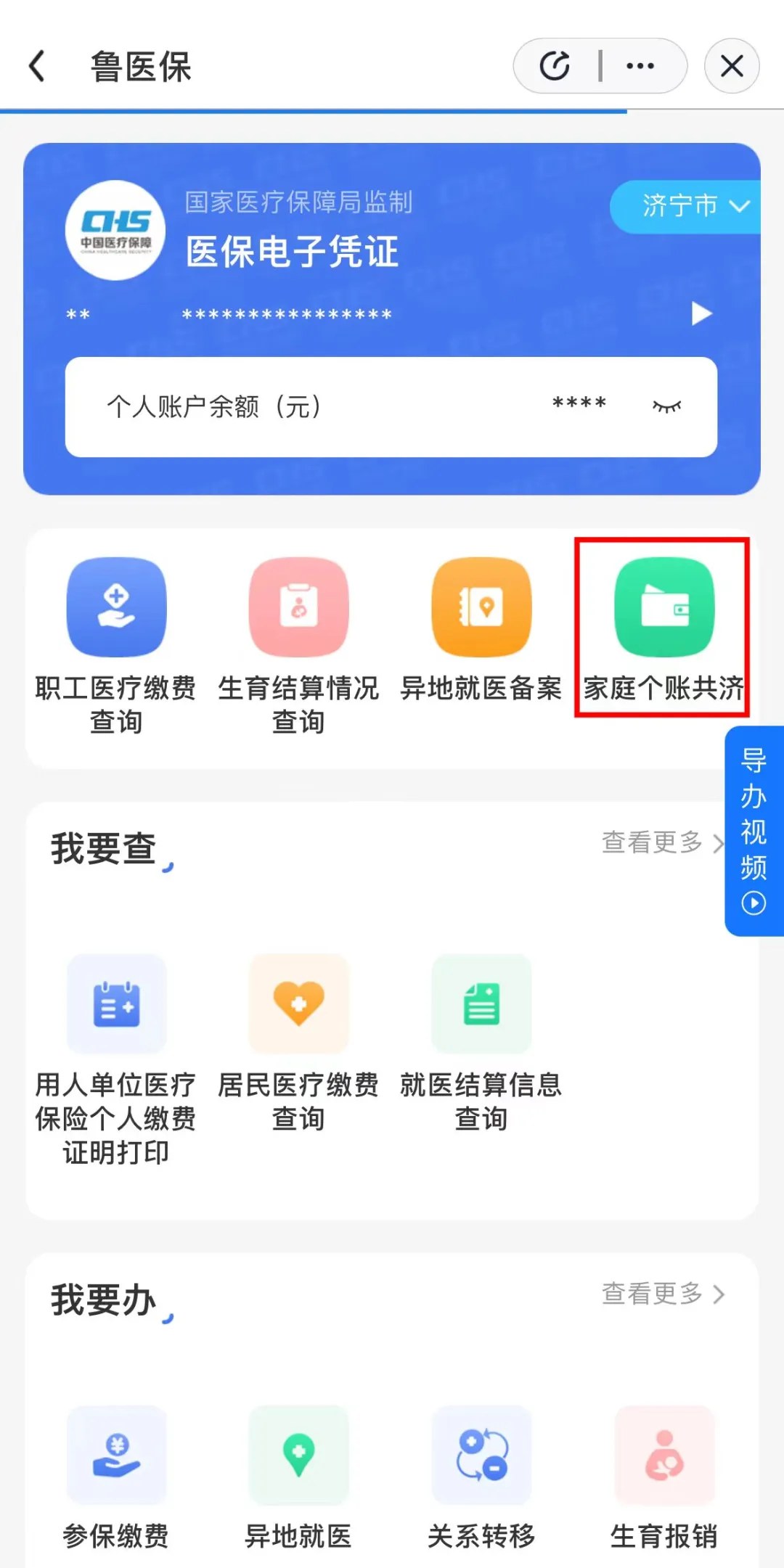View 查看更多 in 我要办 section

click(x=661, y=1294)
